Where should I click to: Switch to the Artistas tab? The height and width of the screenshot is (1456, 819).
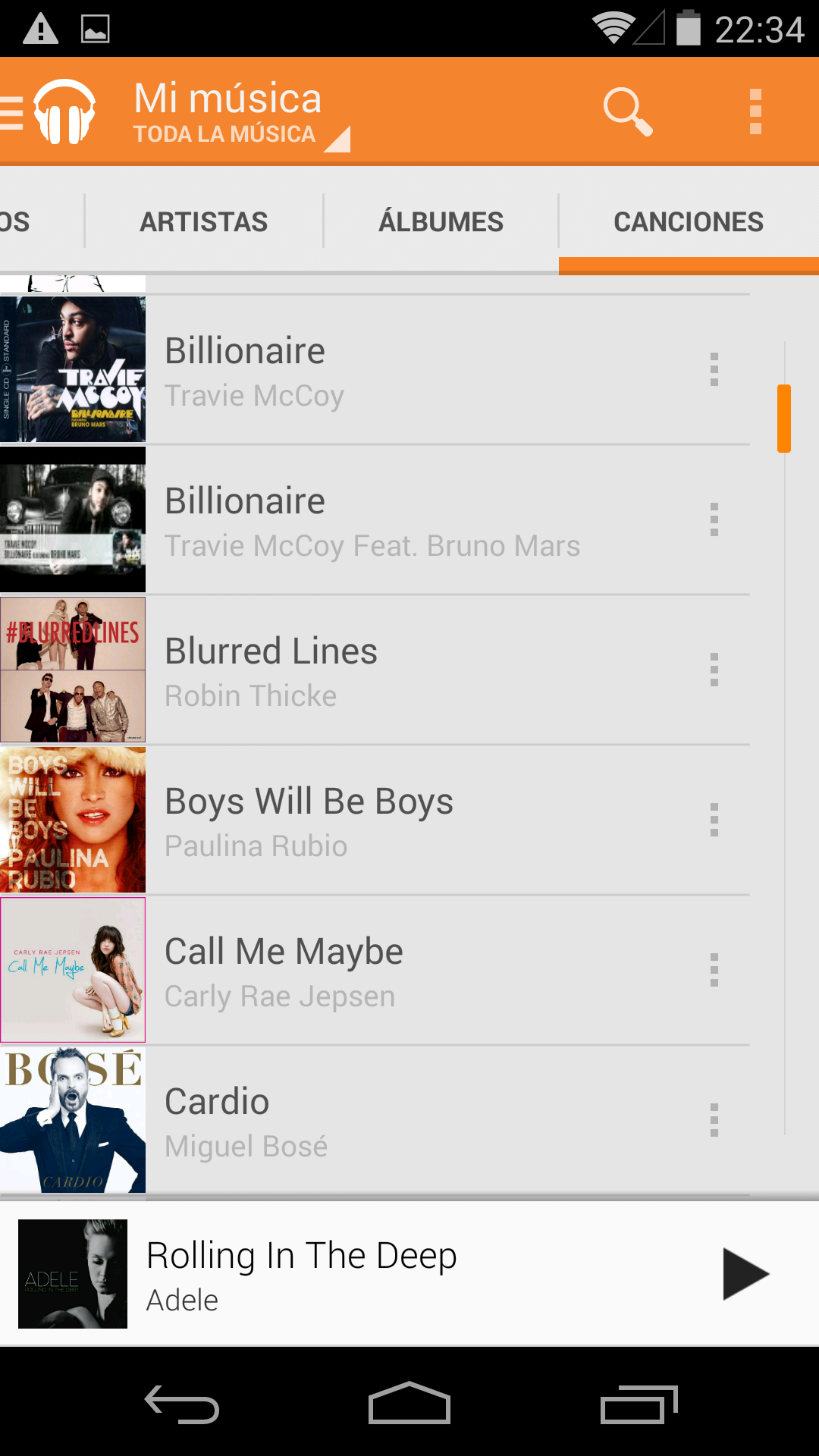coord(203,221)
